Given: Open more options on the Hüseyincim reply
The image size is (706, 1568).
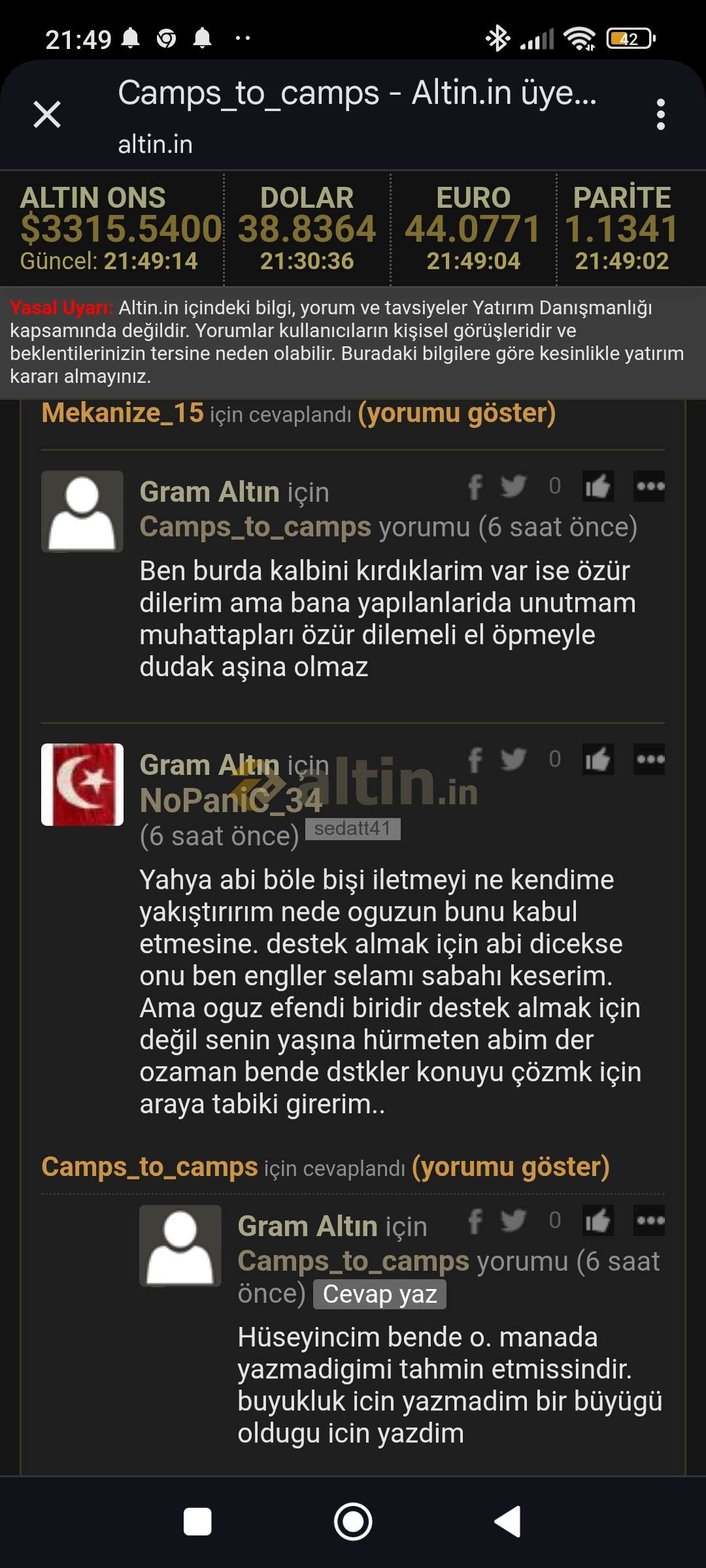Looking at the screenshot, I should (649, 1220).
